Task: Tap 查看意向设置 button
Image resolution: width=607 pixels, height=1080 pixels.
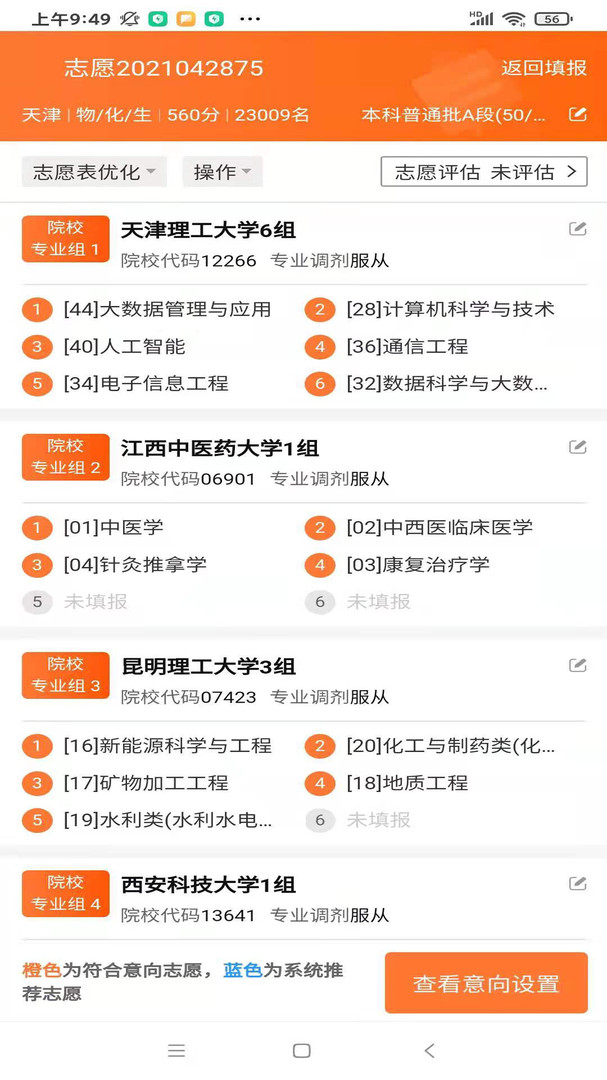Action: [486, 983]
